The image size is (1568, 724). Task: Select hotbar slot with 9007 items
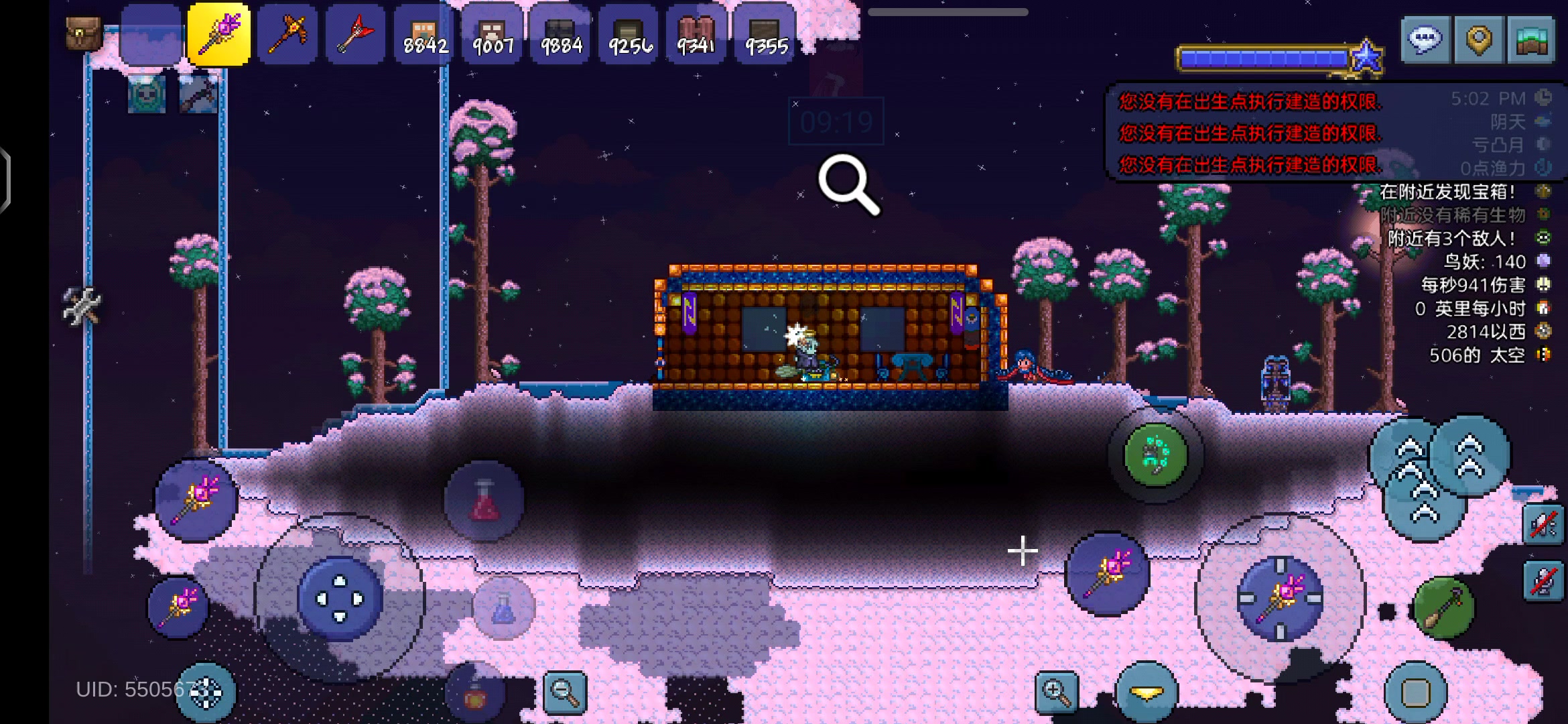pos(493,35)
